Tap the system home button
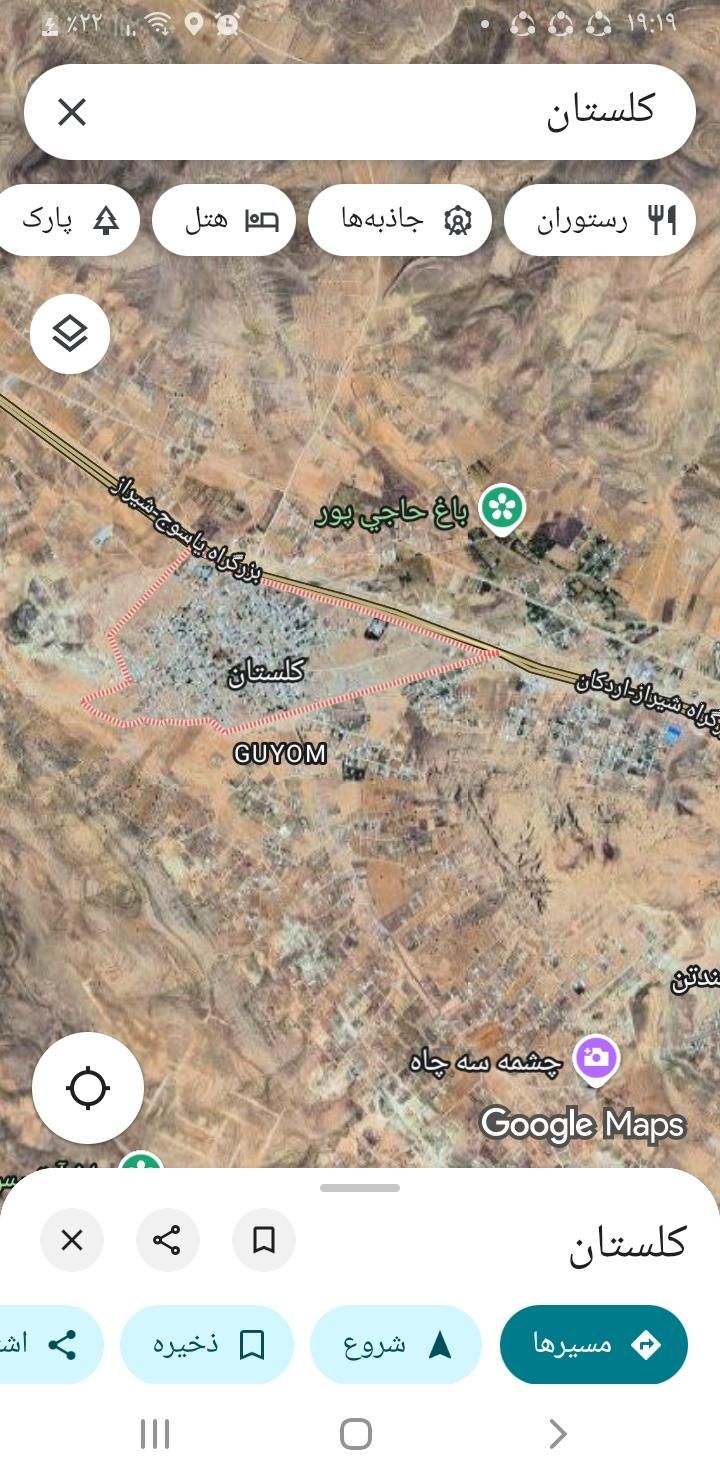720x1480 pixels. tap(356, 1434)
